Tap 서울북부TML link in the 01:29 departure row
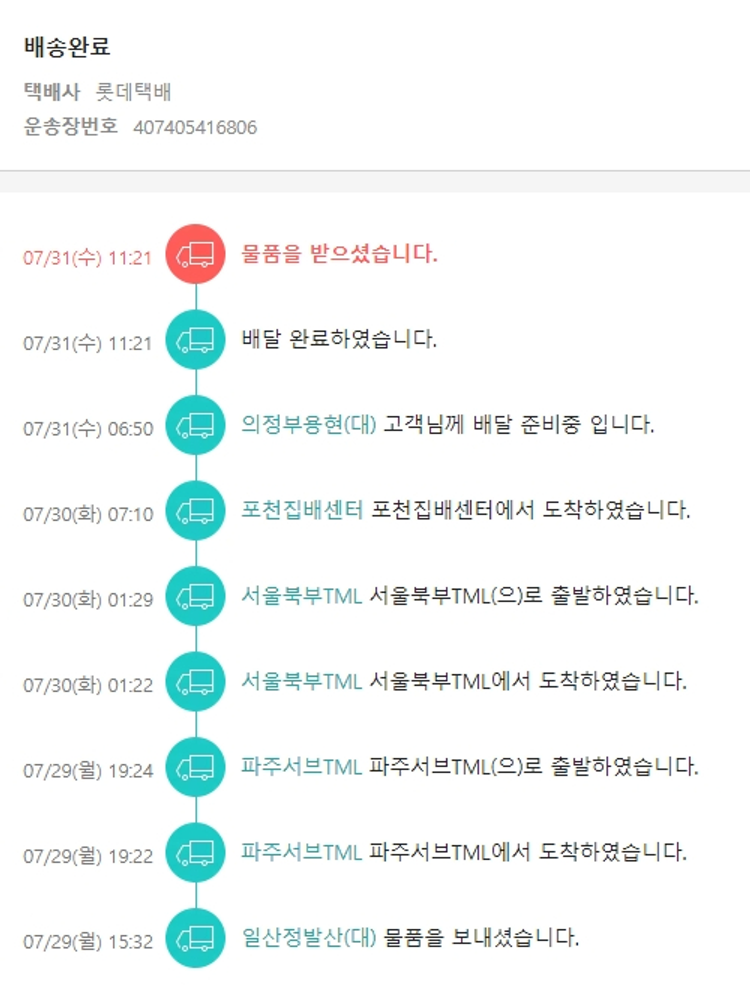The height and width of the screenshot is (1007, 750). [x=301, y=596]
